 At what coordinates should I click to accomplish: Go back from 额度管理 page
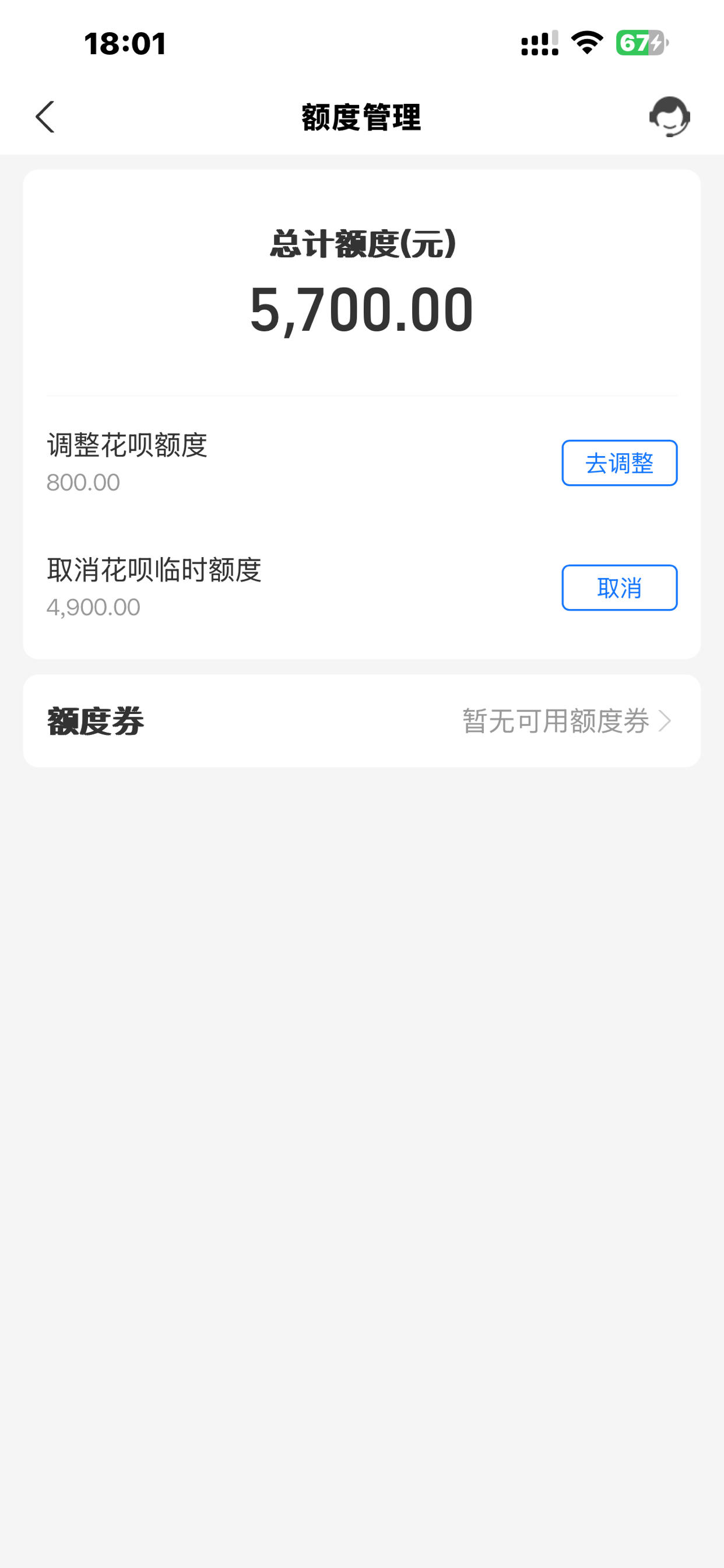[x=45, y=117]
